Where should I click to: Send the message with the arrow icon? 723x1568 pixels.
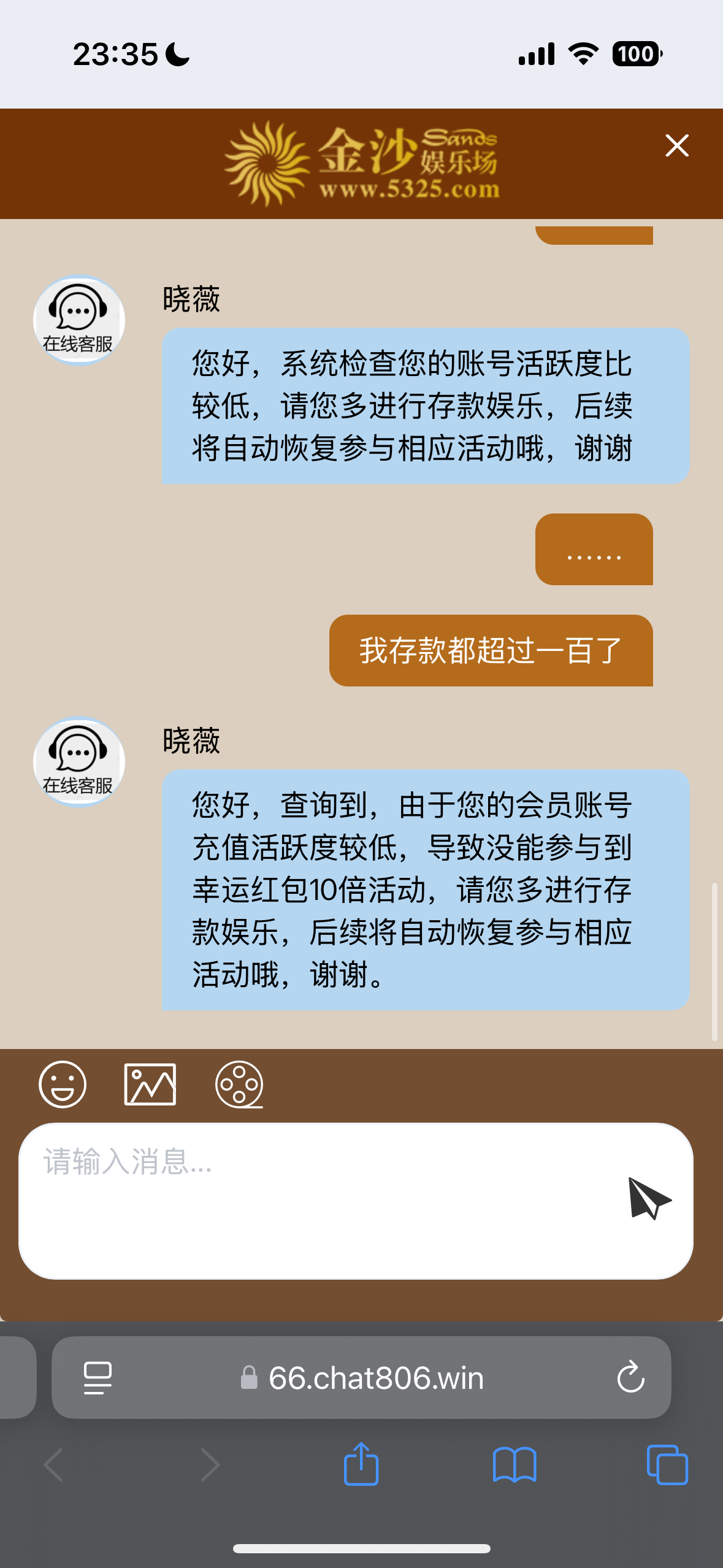(649, 1198)
